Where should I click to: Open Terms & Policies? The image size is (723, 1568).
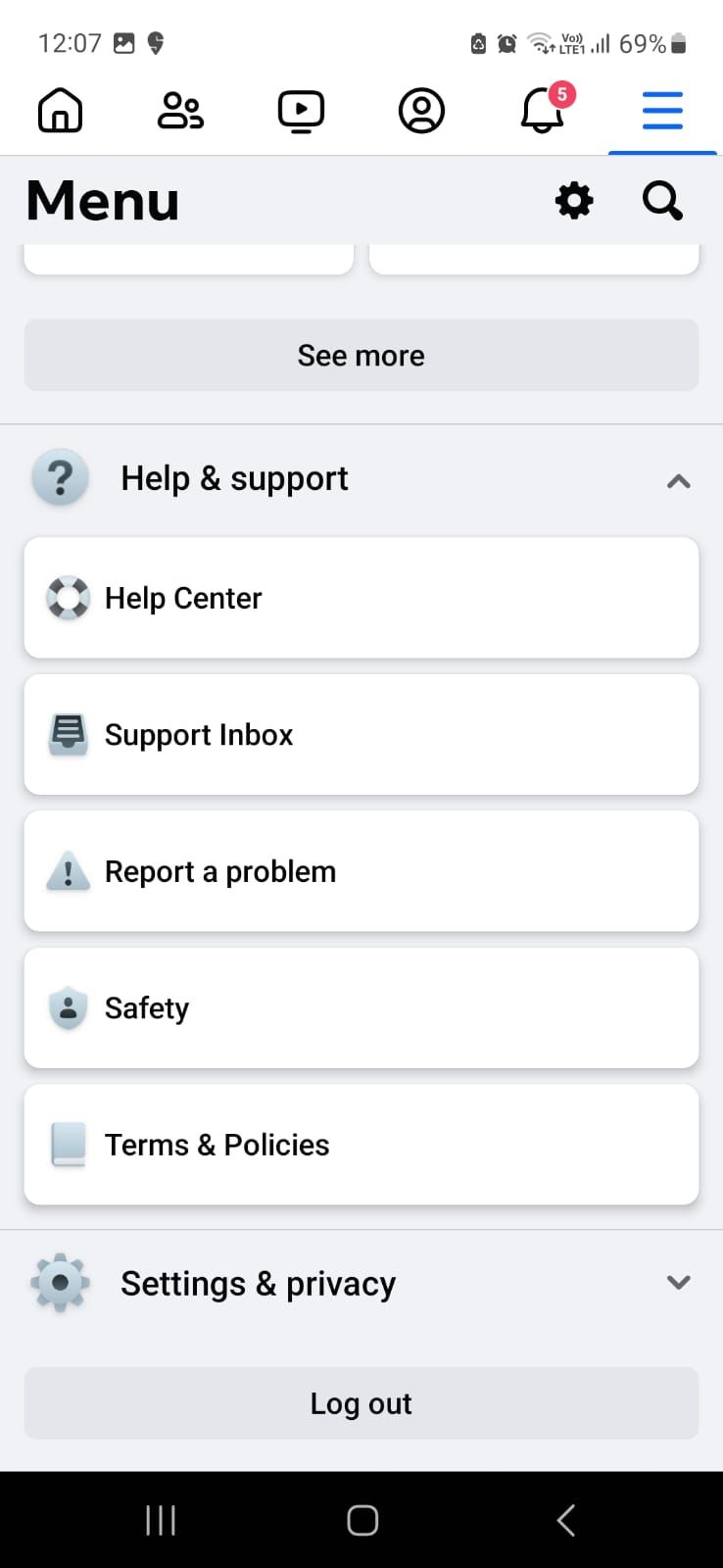[361, 1144]
